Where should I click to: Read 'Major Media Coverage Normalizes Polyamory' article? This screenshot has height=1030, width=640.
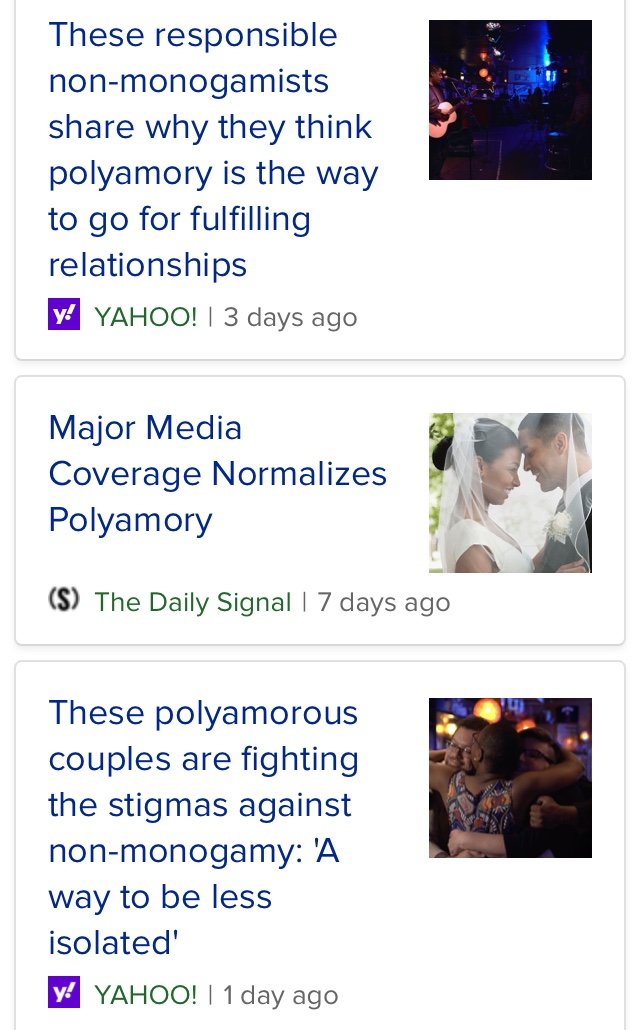tap(217, 474)
